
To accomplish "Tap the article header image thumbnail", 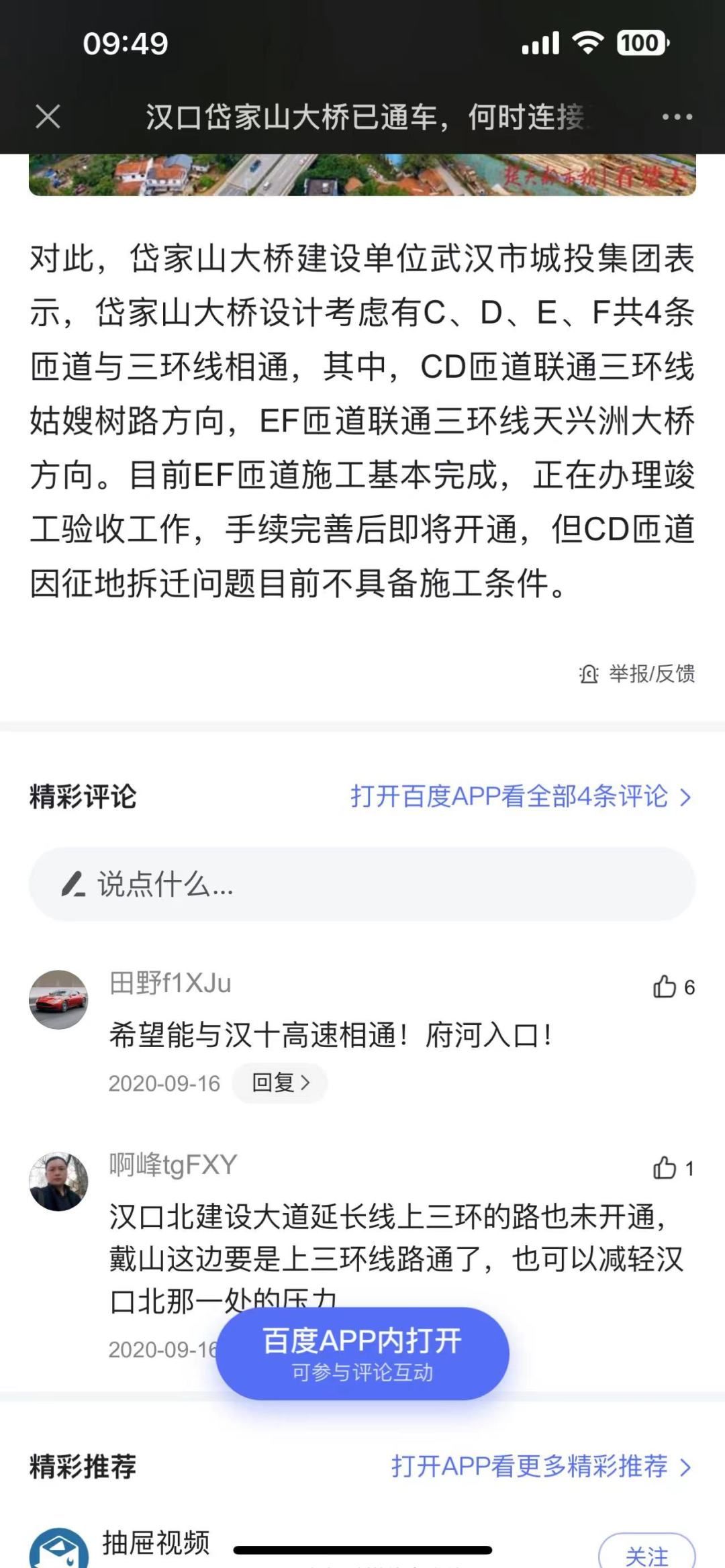I will pos(362,175).
